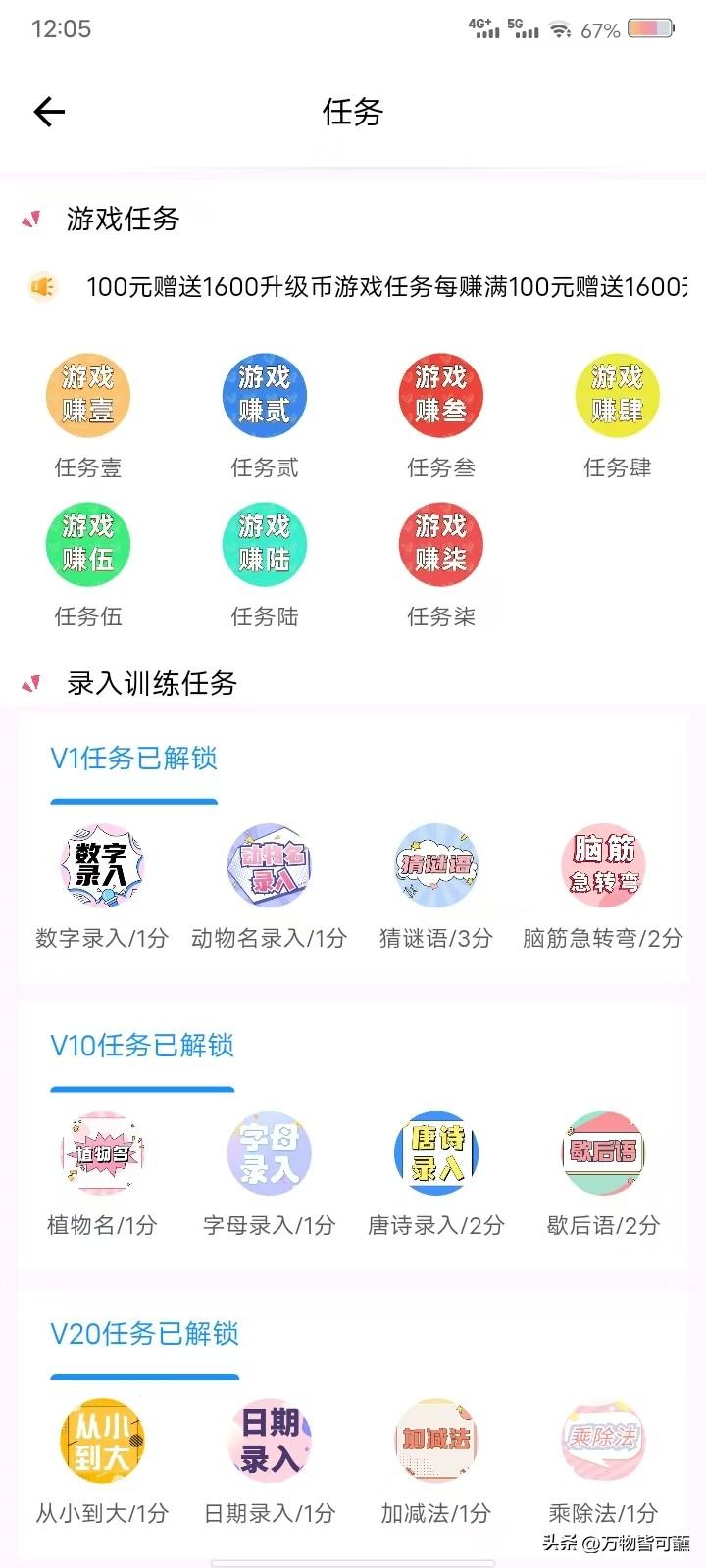The width and height of the screenshot is (706, 1568).
Task: Start the 字母录入 letter entry task
Action: coord(269,1153)
